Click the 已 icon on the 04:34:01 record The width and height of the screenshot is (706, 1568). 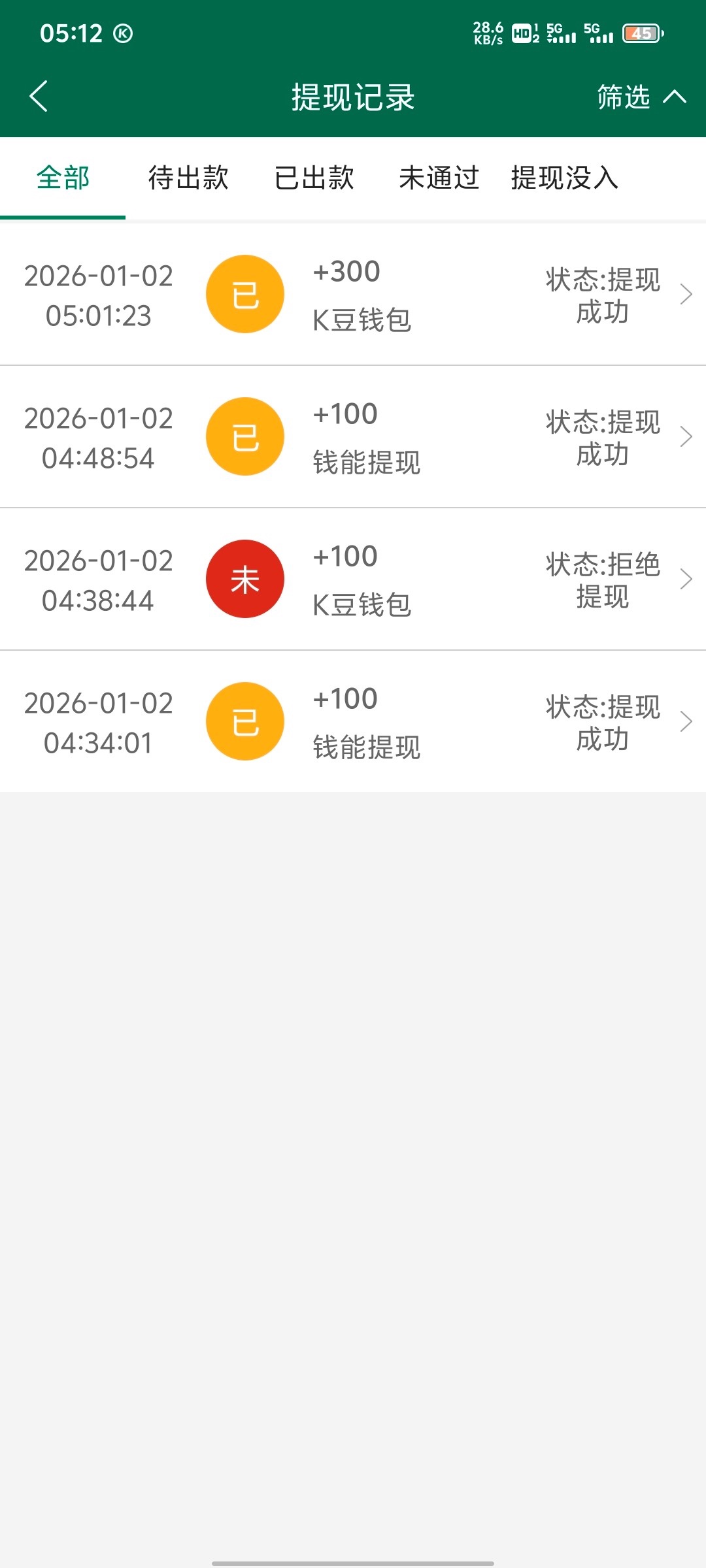click(245, 721)
